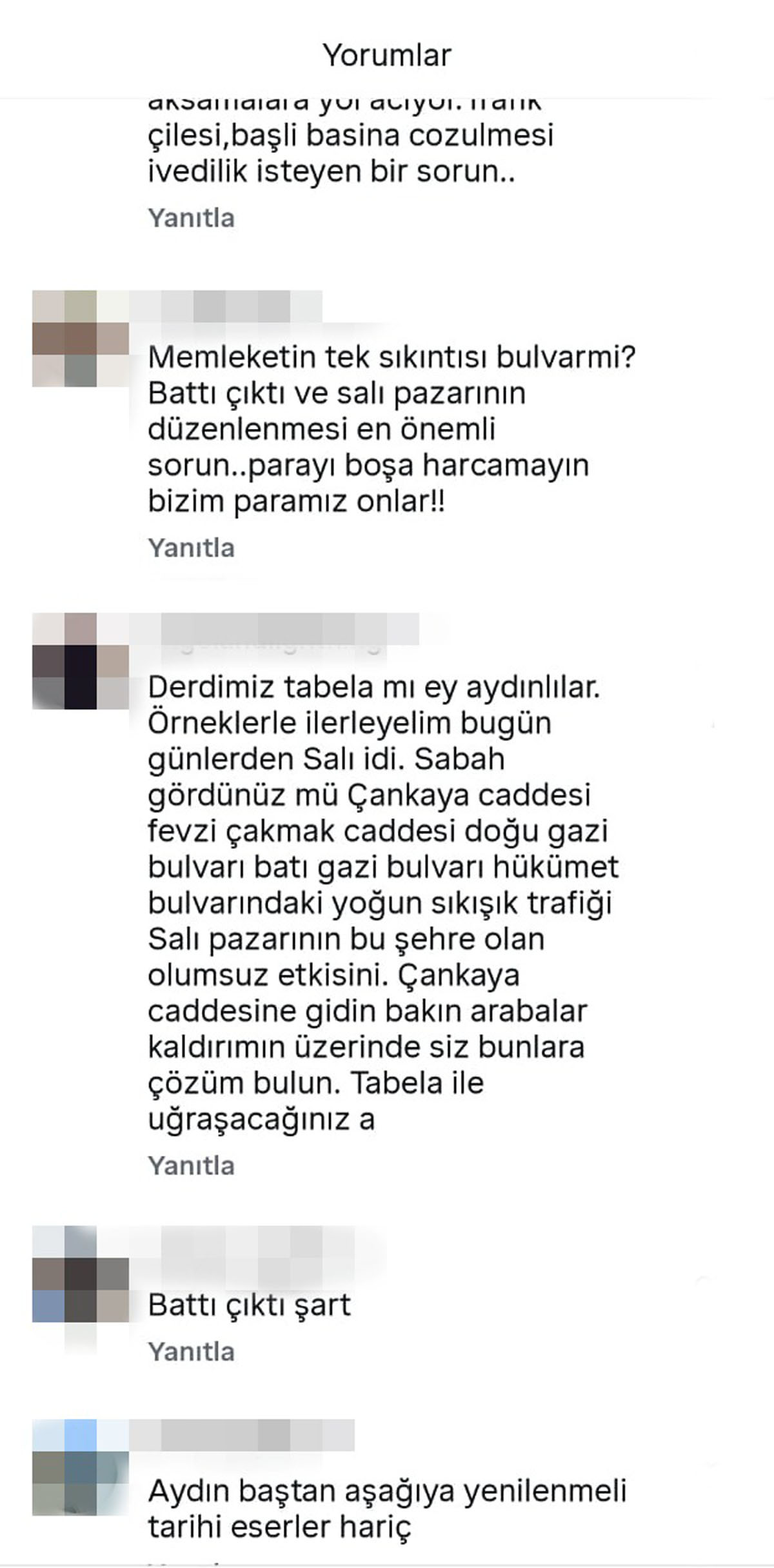This screenshot has height=1568, width=774.
Task: Open avatar of 'Derdimiz tabela mı' commenter
Action: tap(80, 660)
